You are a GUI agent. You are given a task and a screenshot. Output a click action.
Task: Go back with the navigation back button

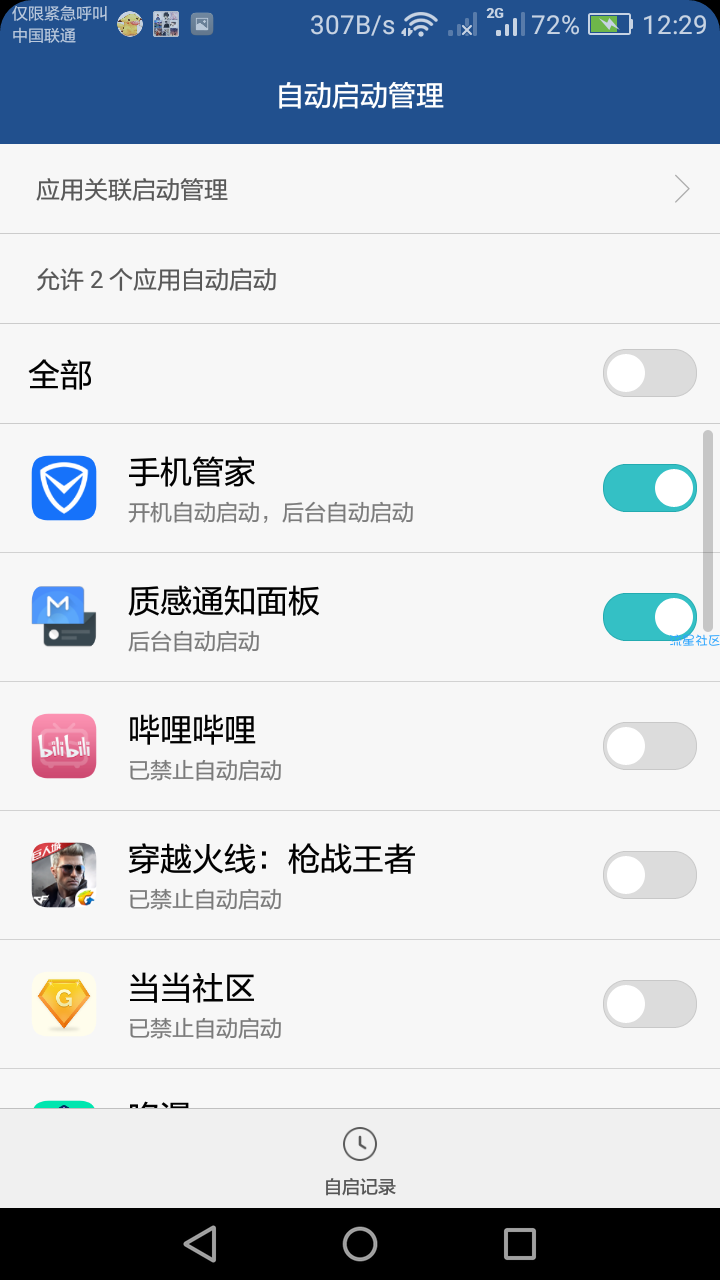pyautogui.click(x=200, y=1244)
